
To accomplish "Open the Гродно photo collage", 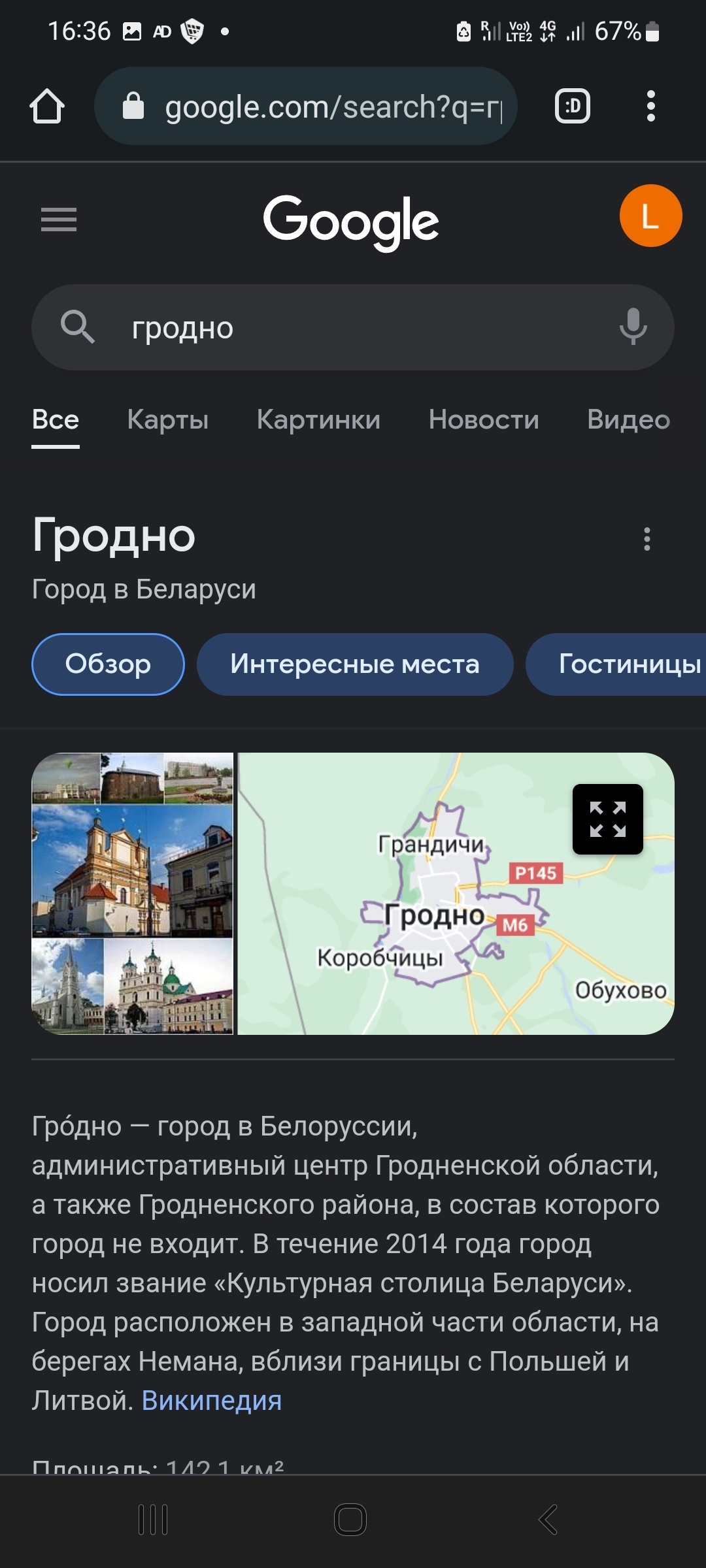I will point(133,894).
